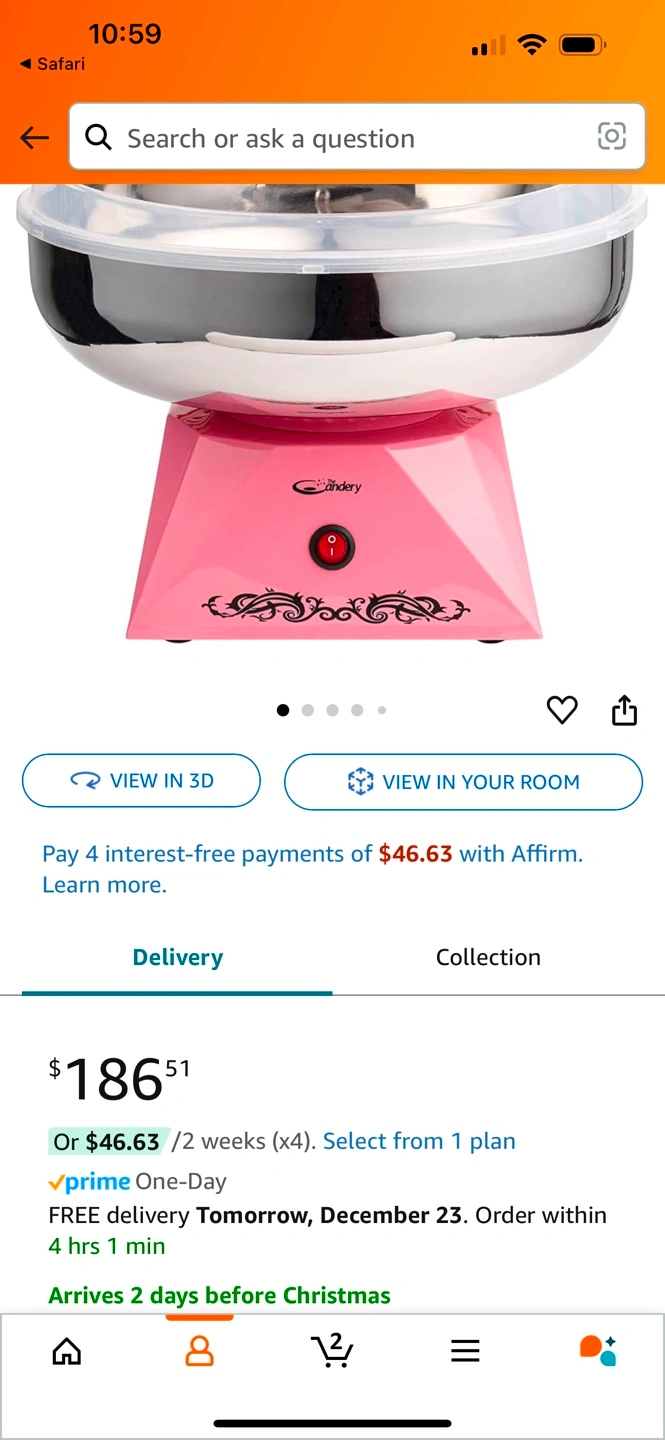665x1440 pixels.
Task: Open the shopping cart
Action: pos(332,1351)
